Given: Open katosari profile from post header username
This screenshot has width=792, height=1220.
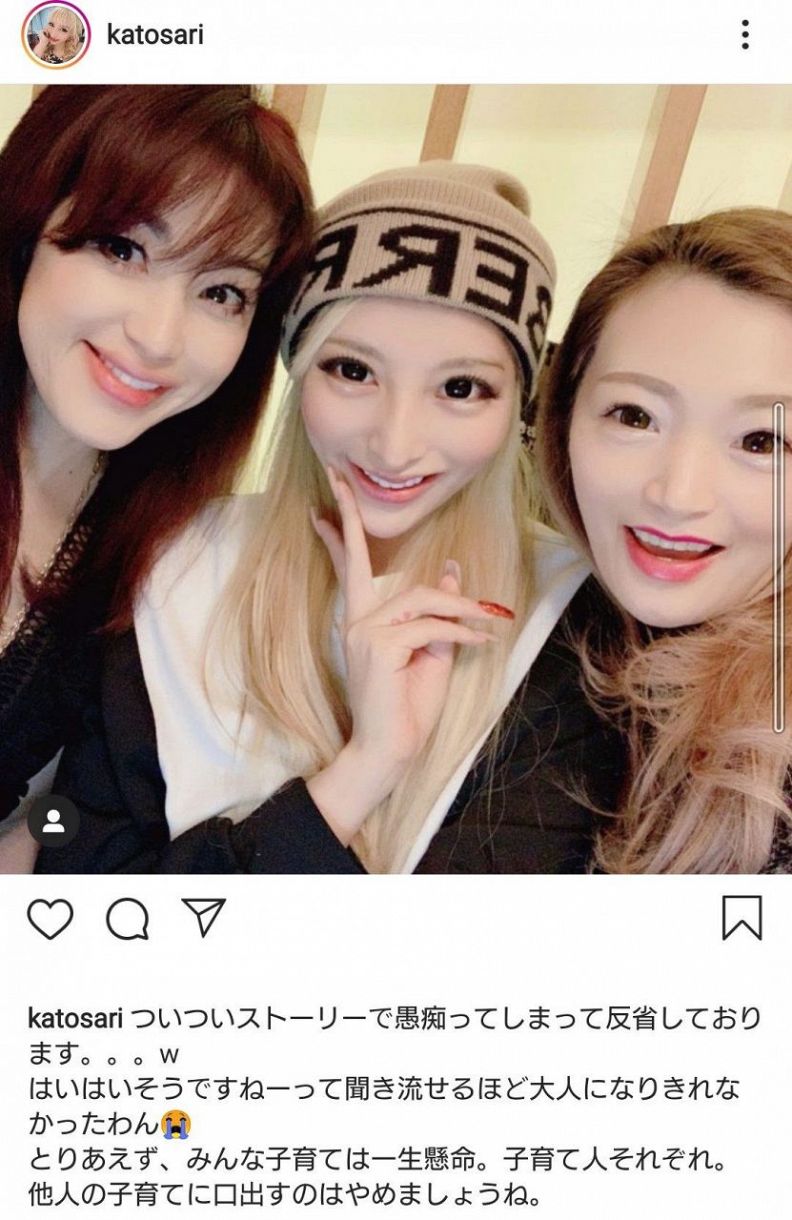Looking at the screenshot, I should pyautogui.click(x=155, y=35).
